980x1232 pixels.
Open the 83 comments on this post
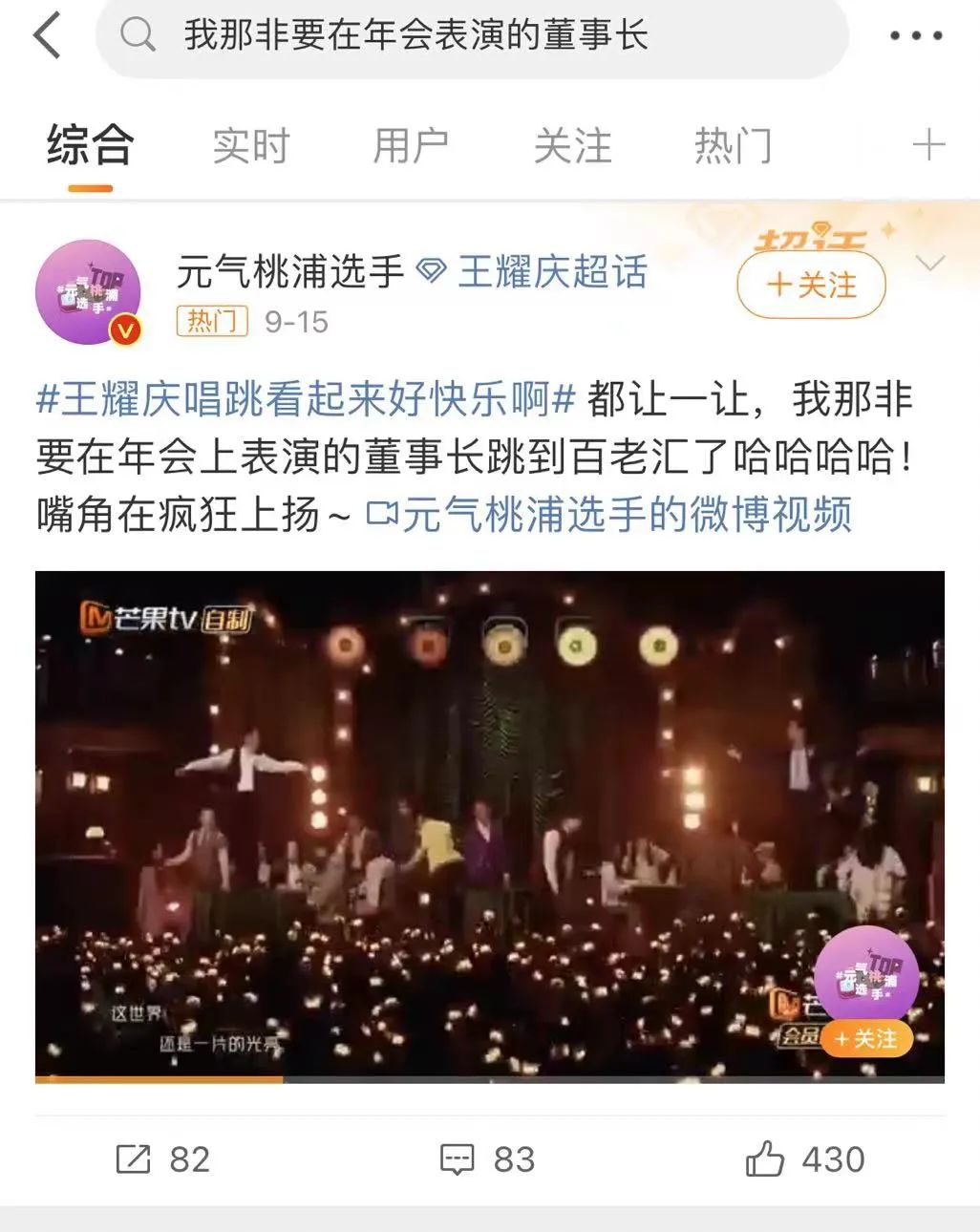click(487, 1159)
